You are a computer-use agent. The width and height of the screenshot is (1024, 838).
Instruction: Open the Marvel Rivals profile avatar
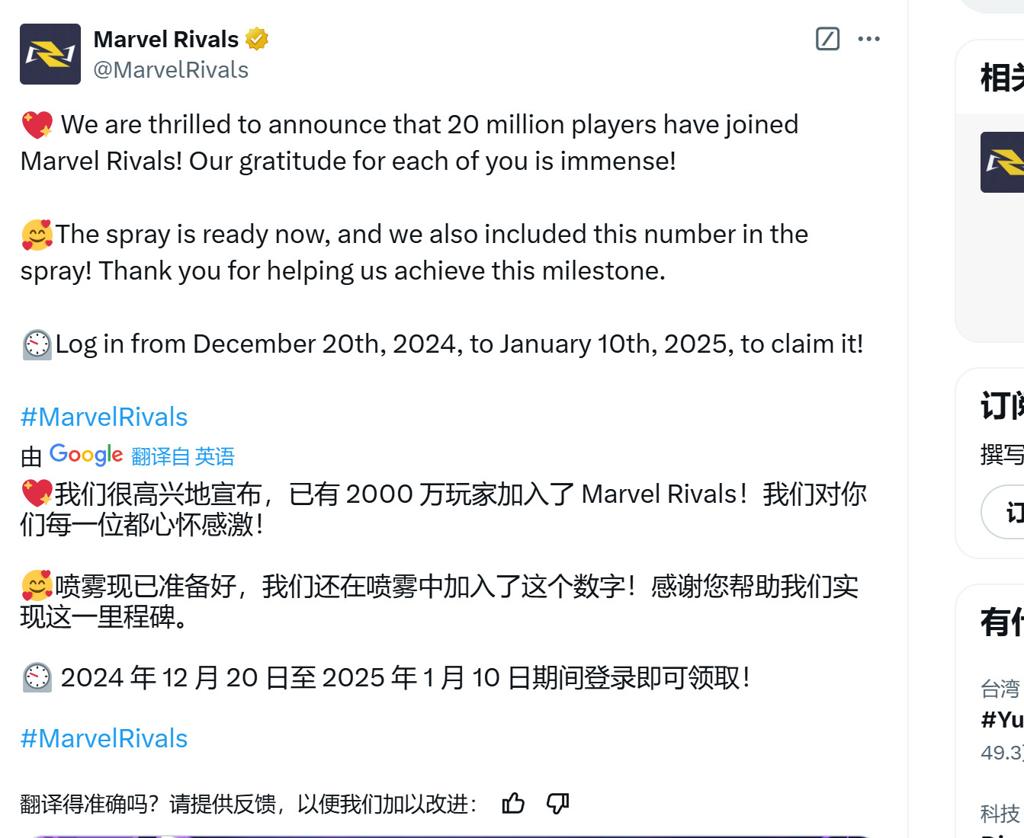[x=50, y=54]
